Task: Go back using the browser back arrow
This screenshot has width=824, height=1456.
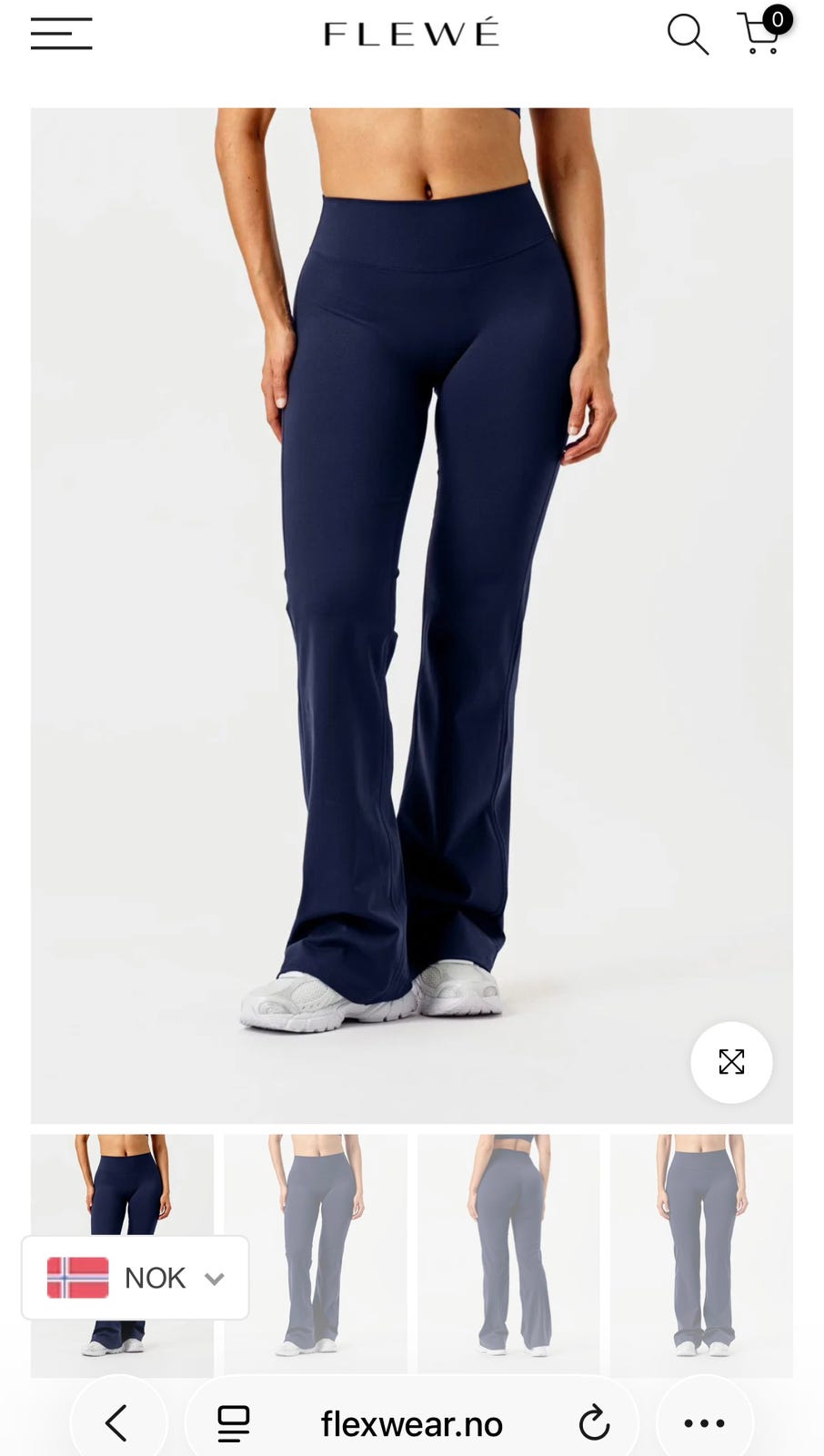Action: (116, 1422)
